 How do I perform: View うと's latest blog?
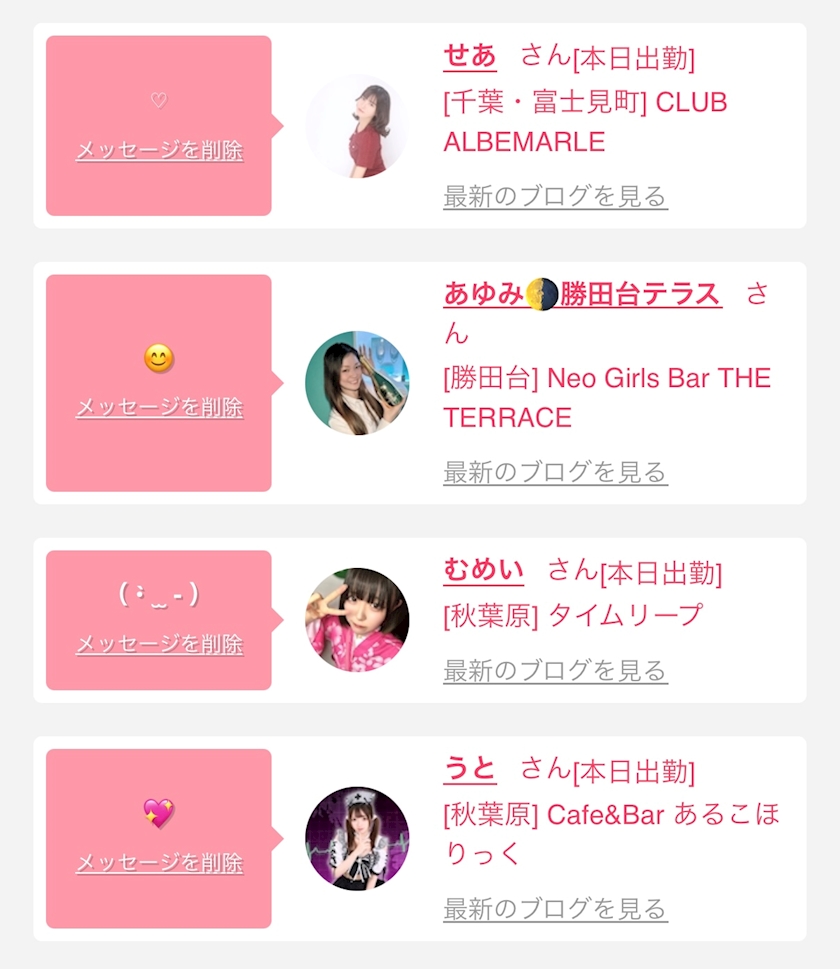pyautogui.click(x=555, y=909)
